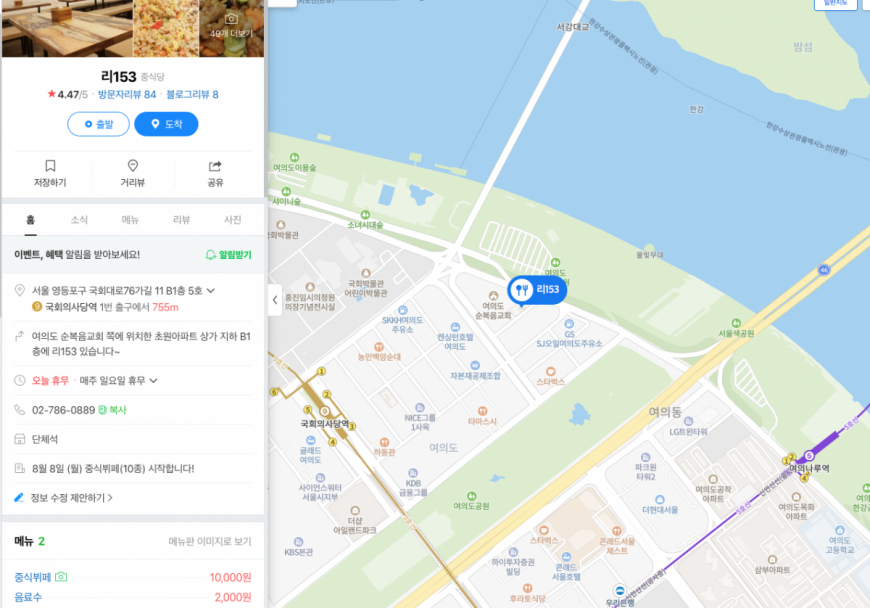
Task: Share this restaurant with 공유
Action: tap(215, 173)
